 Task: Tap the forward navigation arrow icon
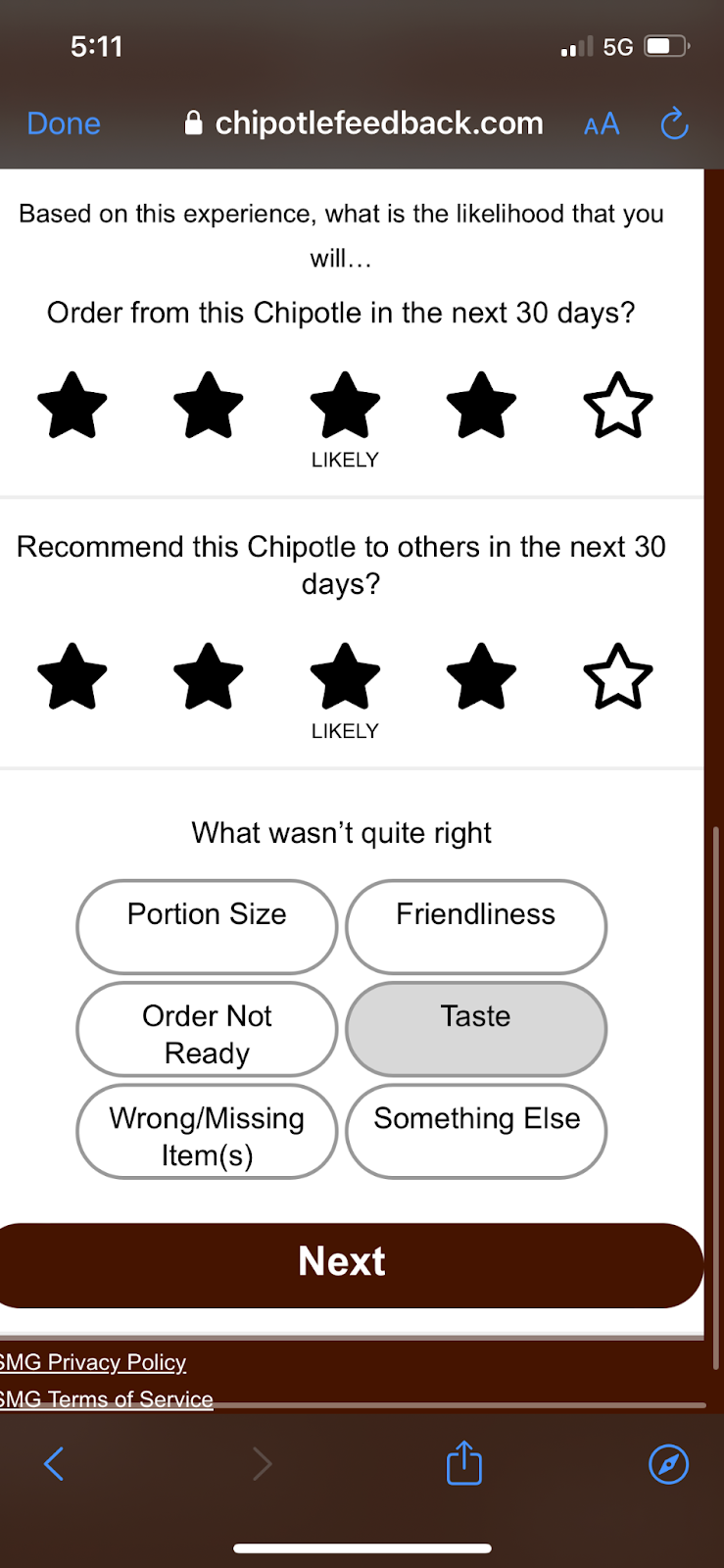tap(263, 1464)
